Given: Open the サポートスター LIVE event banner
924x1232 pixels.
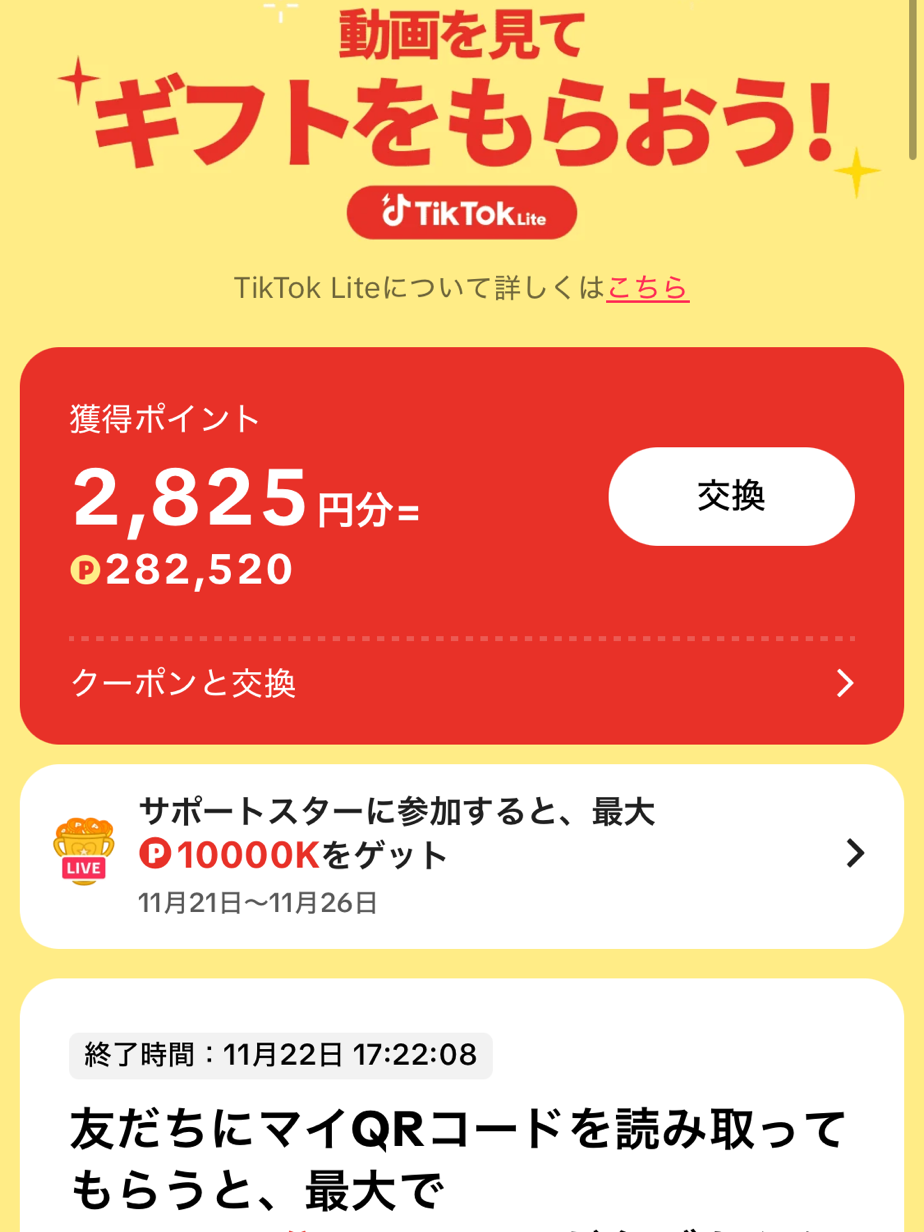Looking at the screenshot, I should coord(461,856).
